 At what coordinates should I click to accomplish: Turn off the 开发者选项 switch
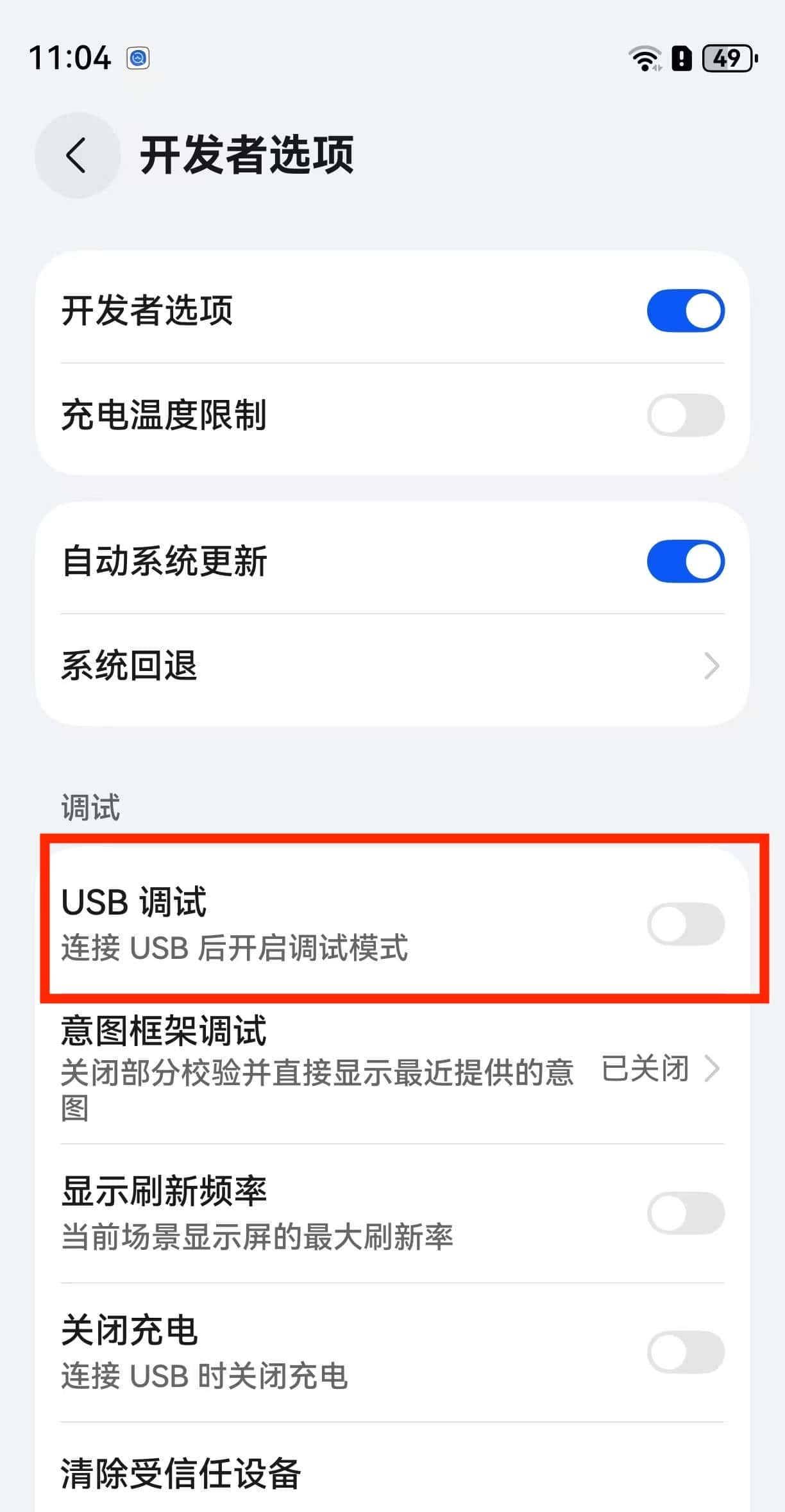[685, 311]
